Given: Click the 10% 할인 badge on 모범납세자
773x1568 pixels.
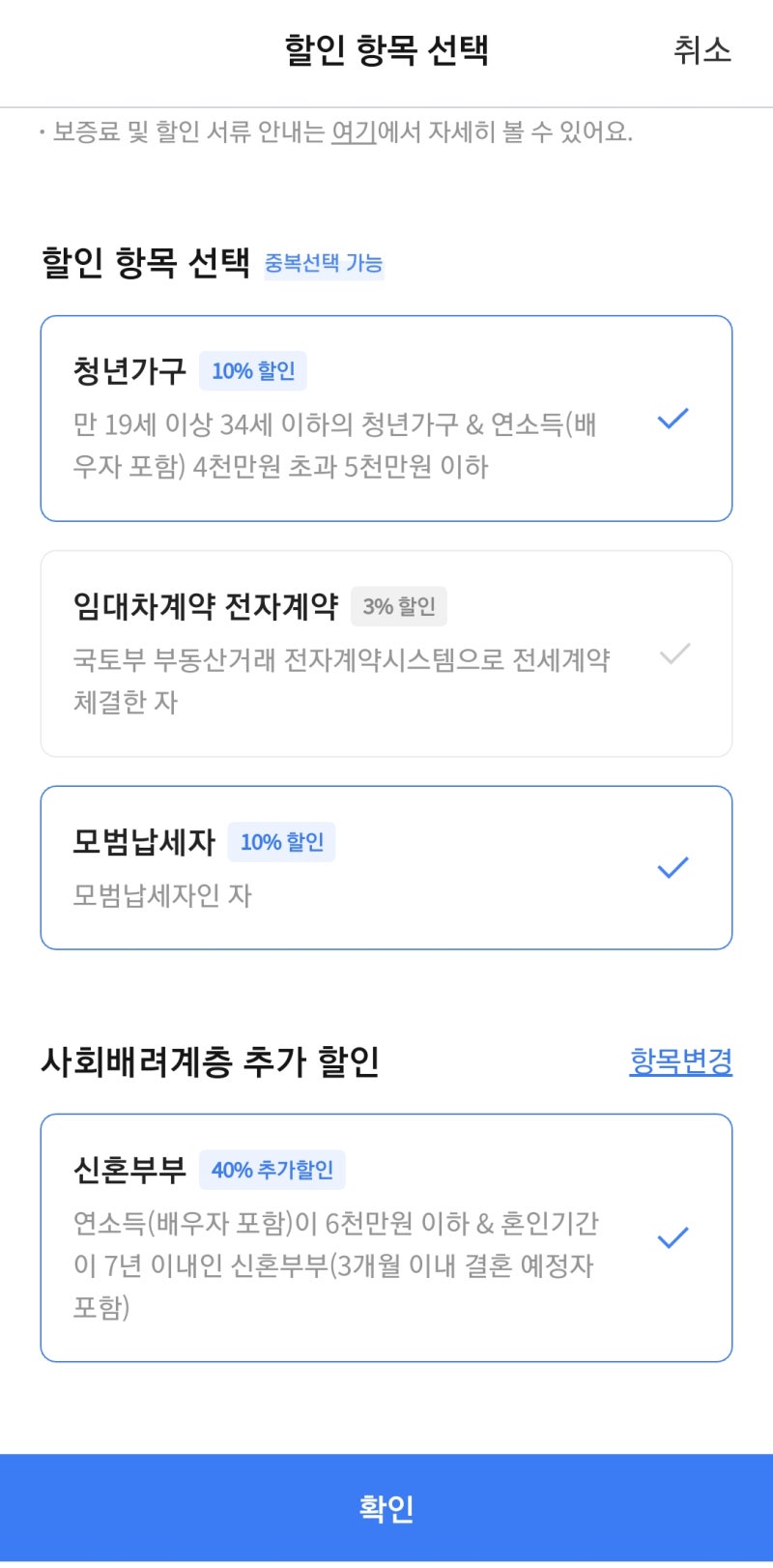Looking at the screenshot, I should tap(281, 841).
